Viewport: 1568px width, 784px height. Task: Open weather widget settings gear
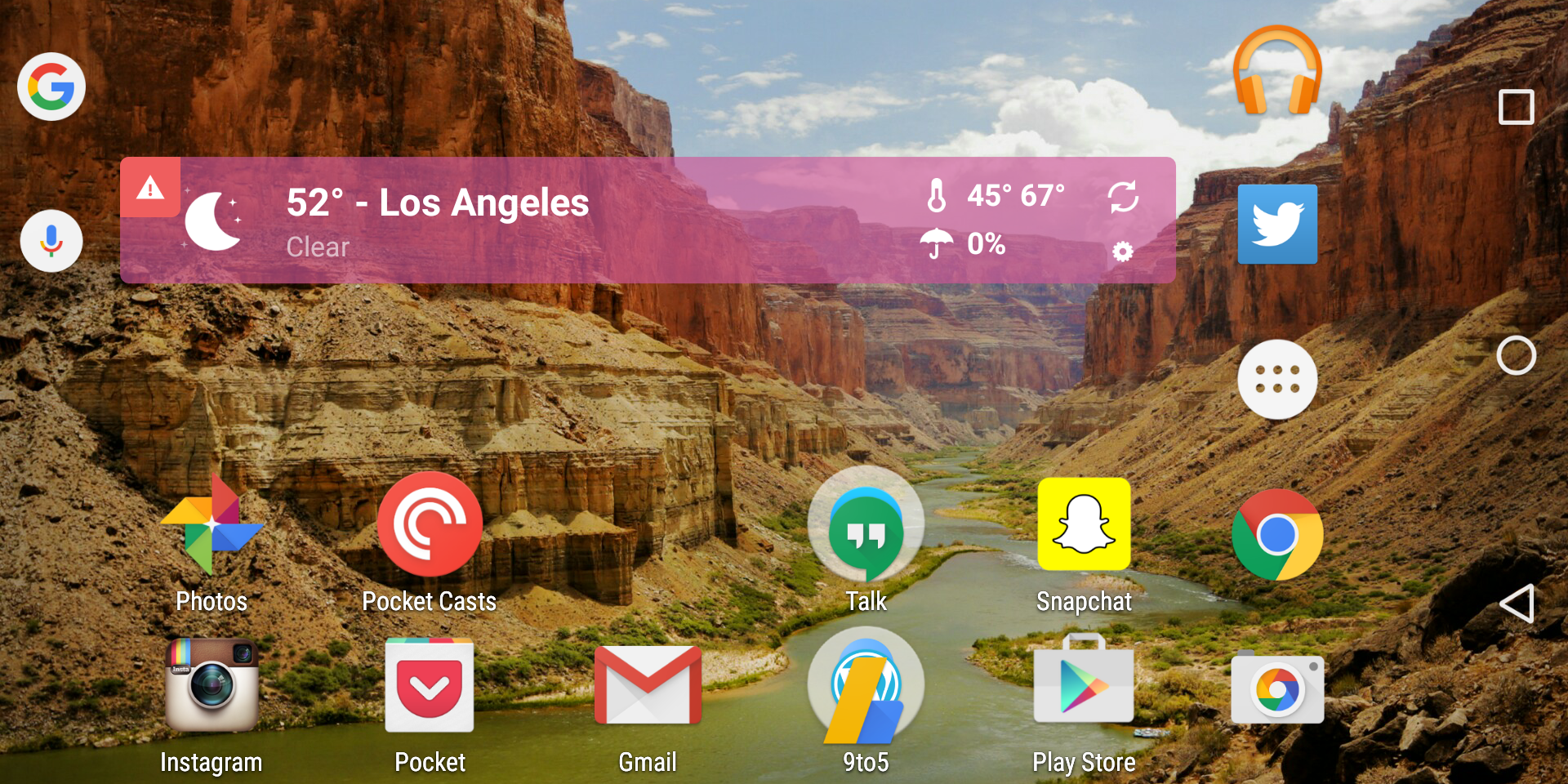(1123, 252)
